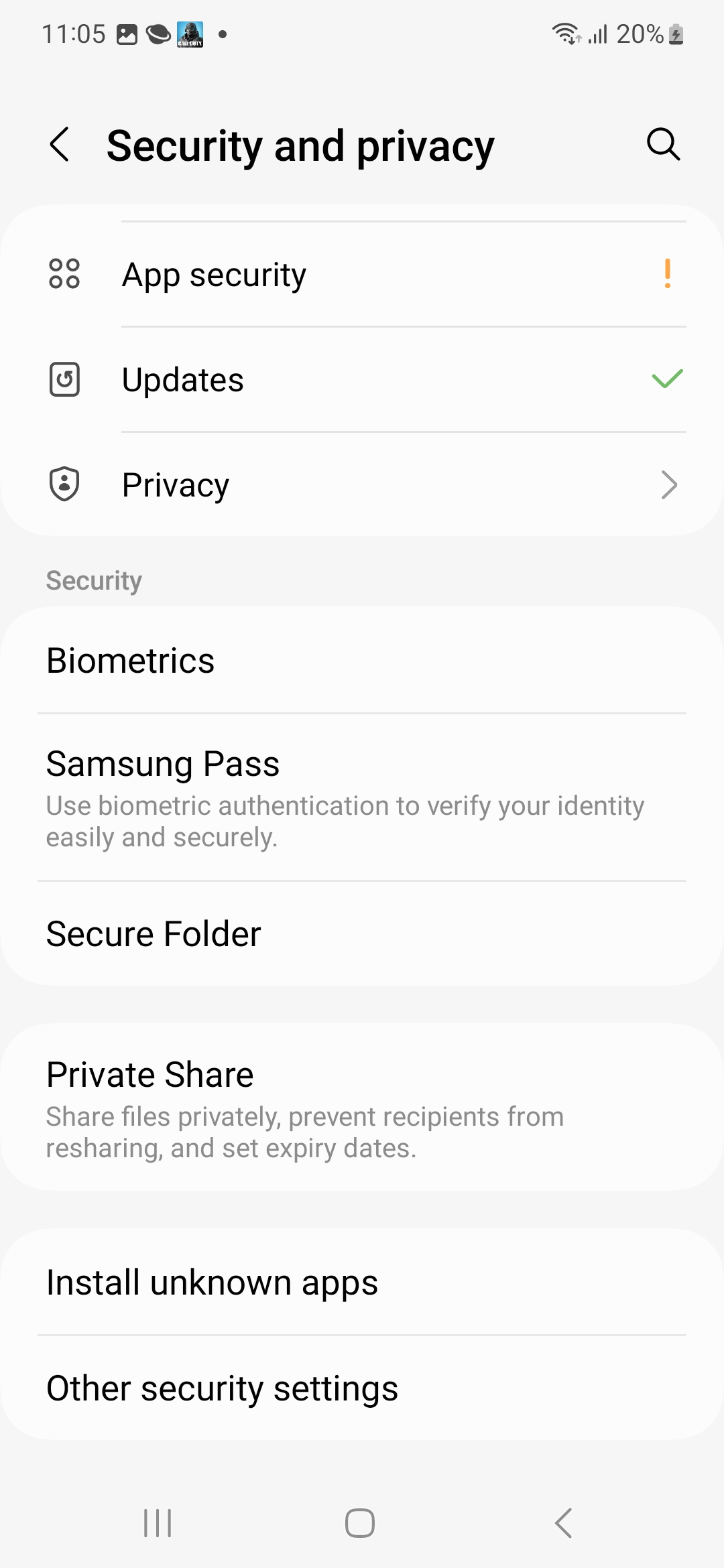Open recent apps from navigation bar
The width and height of the screenshot is (724, 1568).
click(x=158, y=1523)
